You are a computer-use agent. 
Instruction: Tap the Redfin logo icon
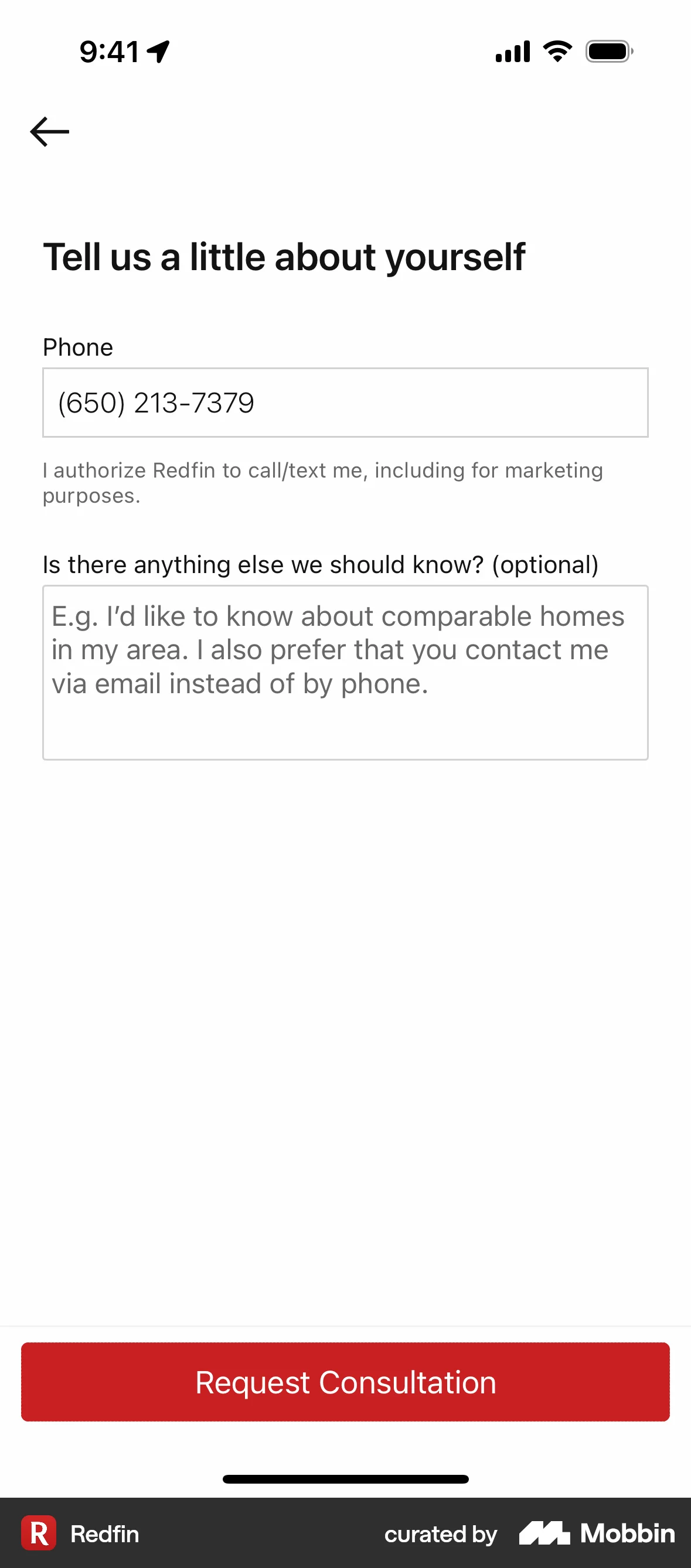tap(38, 1533)
